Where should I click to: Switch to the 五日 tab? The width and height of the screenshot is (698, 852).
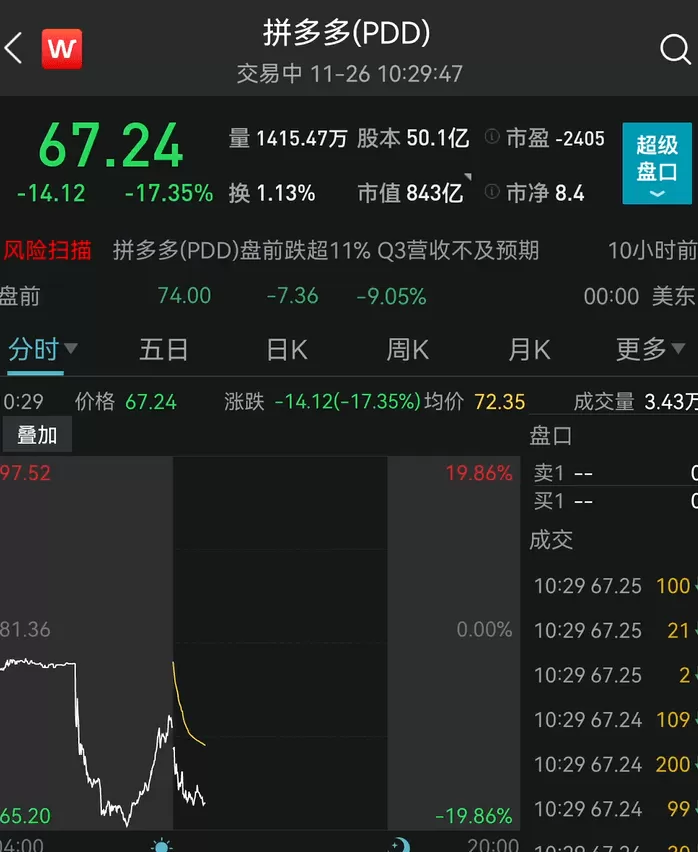tap(164, 349)
